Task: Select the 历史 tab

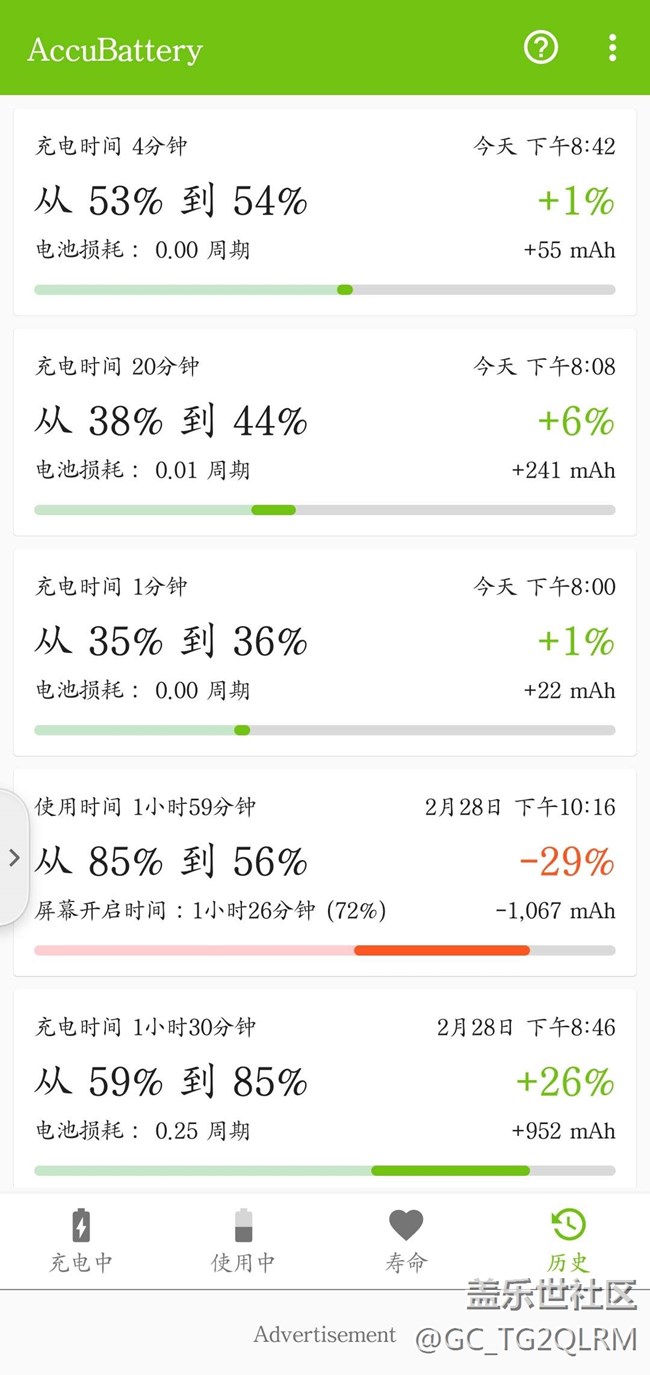Action: 568,1240
